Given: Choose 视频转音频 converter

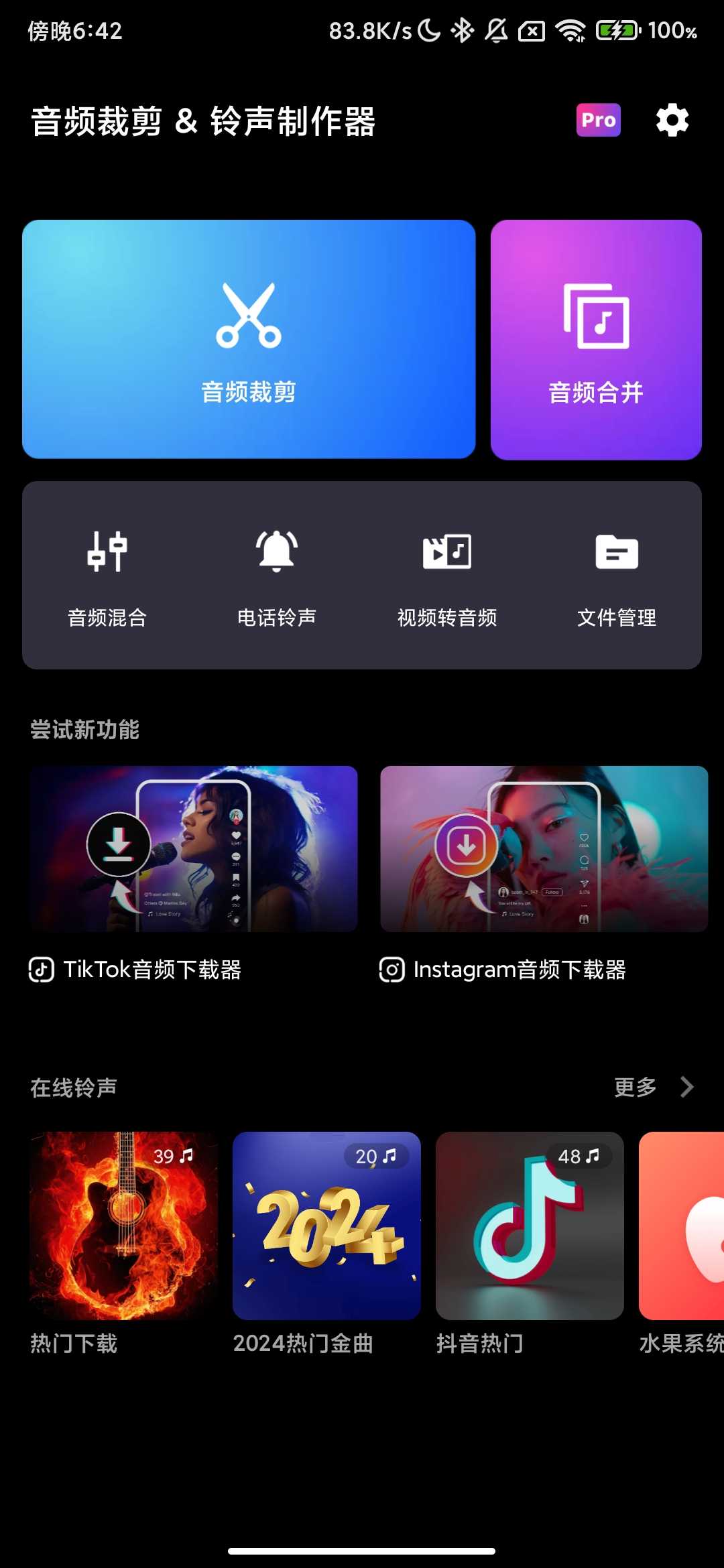Looking at the screenshot, I should pyautogui.click(x=447, y=576).
